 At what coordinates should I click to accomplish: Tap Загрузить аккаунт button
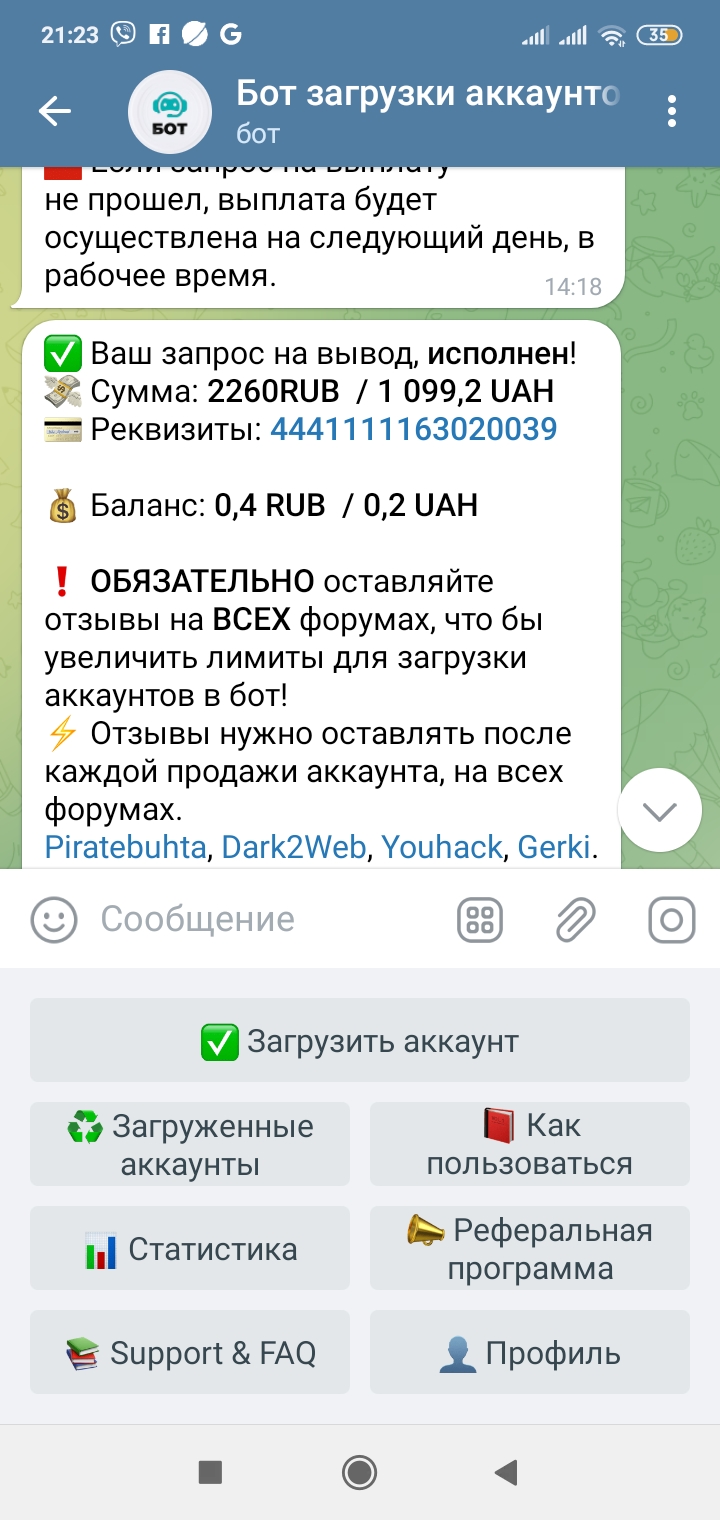click(x=360, y=1041)
